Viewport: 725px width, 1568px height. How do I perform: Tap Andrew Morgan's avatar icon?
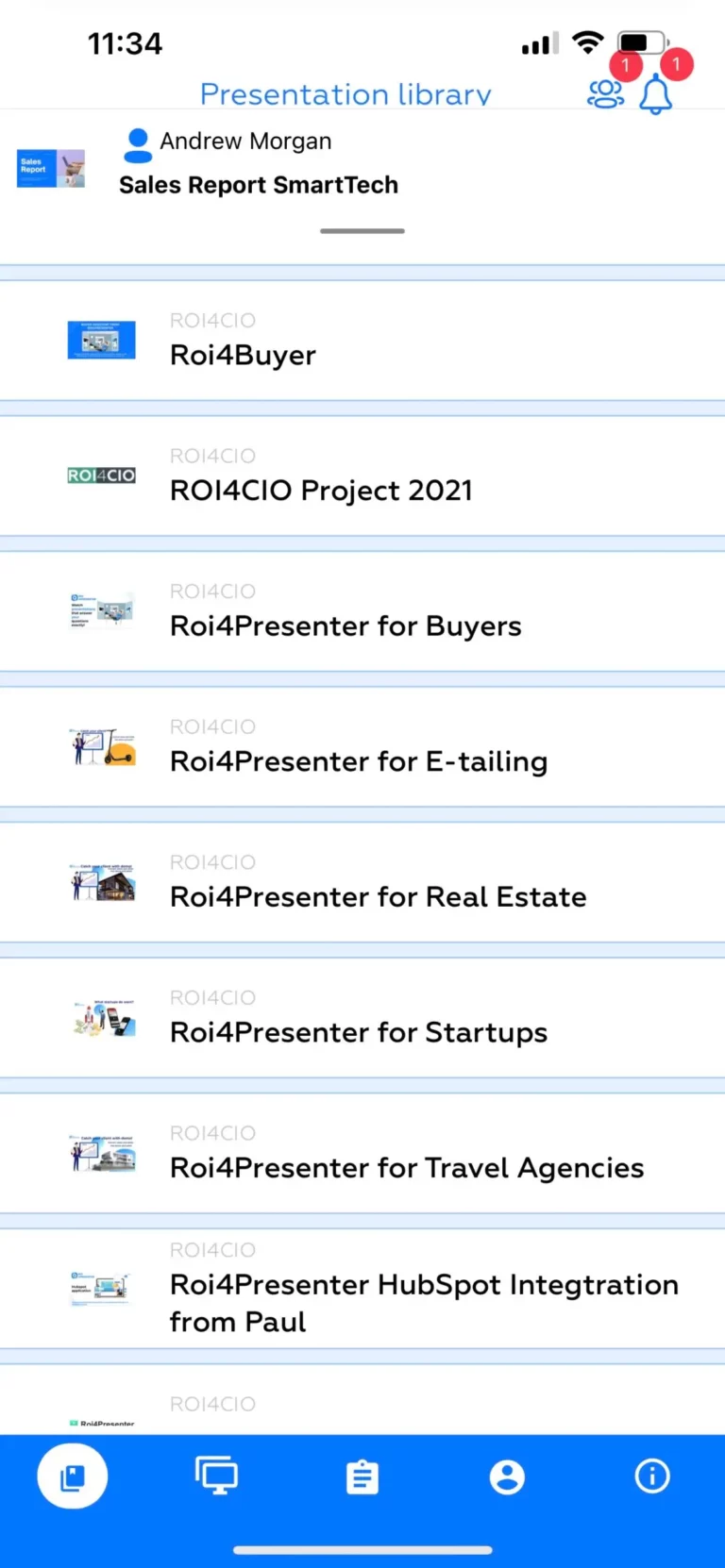coord(137,141)
